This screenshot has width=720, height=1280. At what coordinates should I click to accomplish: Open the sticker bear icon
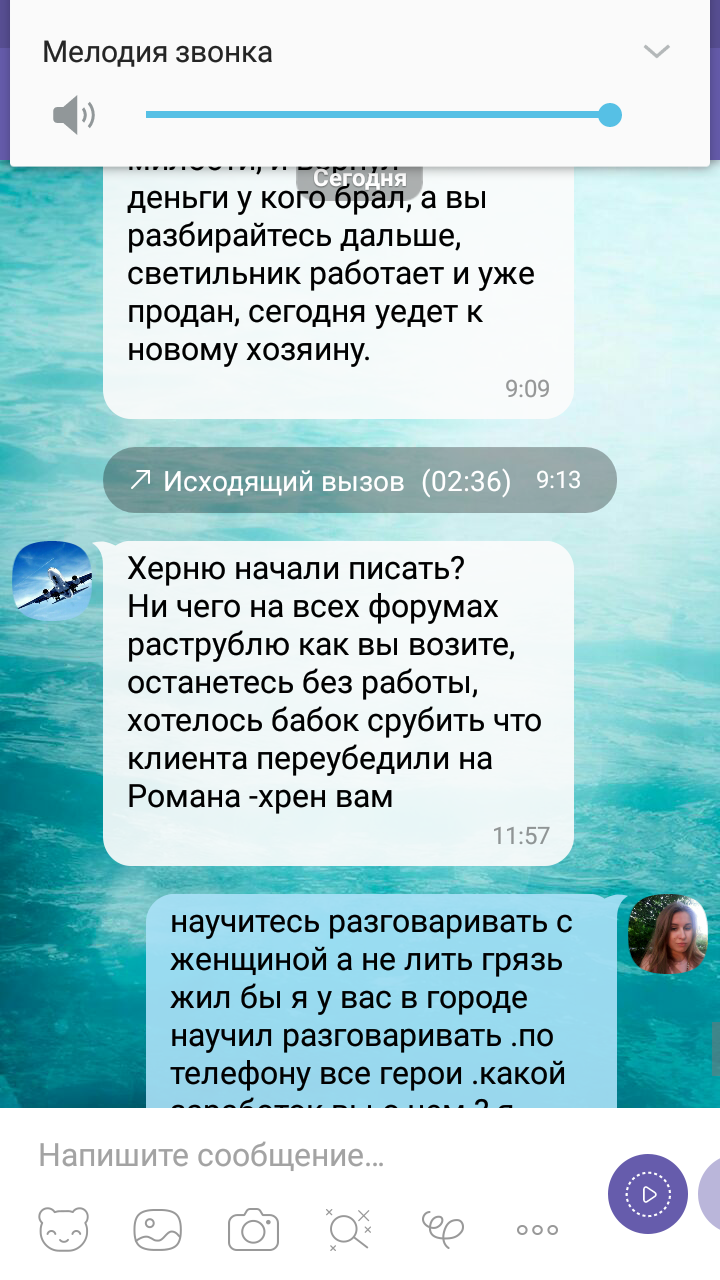pyautogui.click(x=63, y=1229)
